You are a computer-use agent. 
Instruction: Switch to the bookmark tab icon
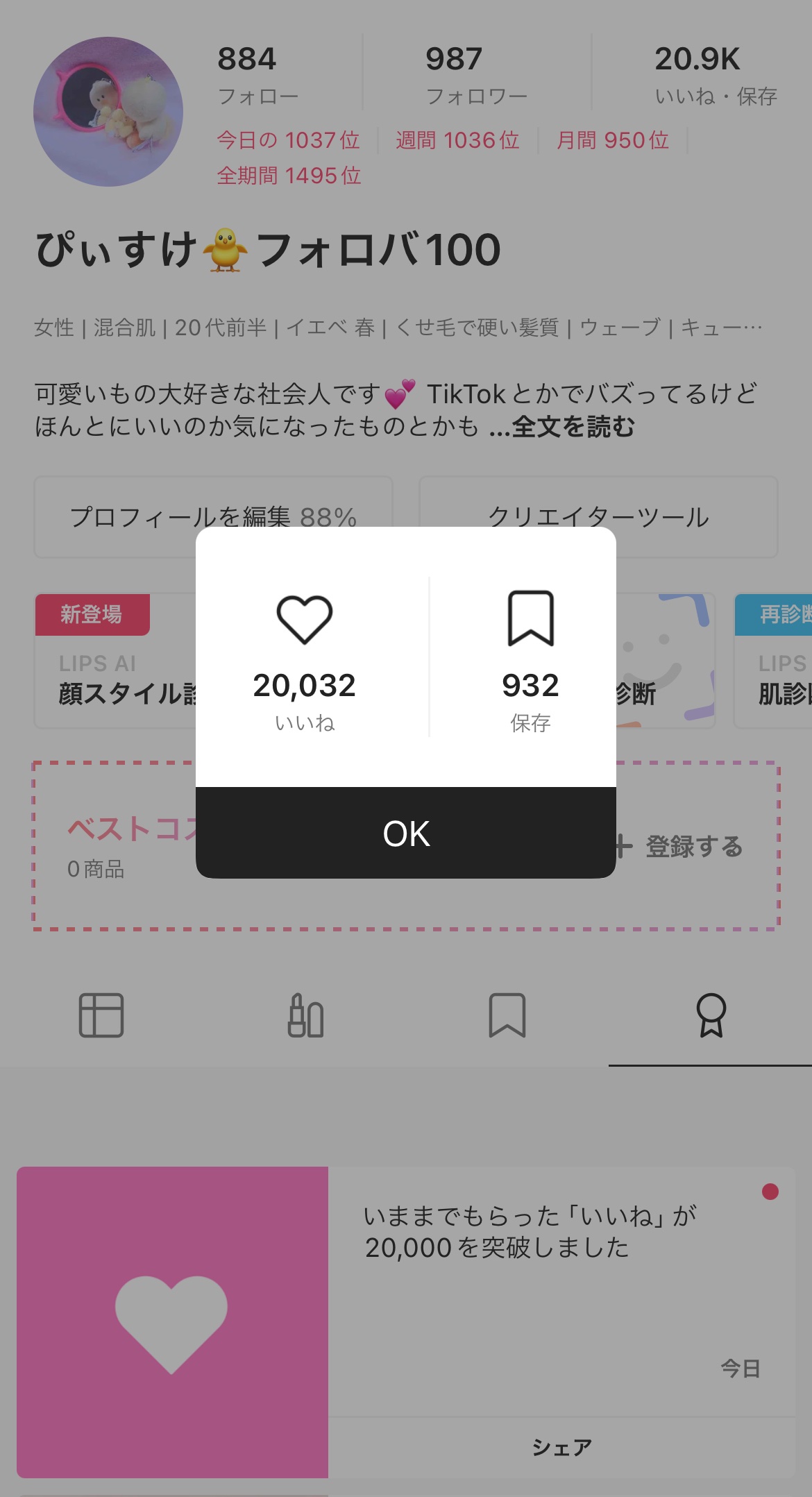click(507, 1016)
